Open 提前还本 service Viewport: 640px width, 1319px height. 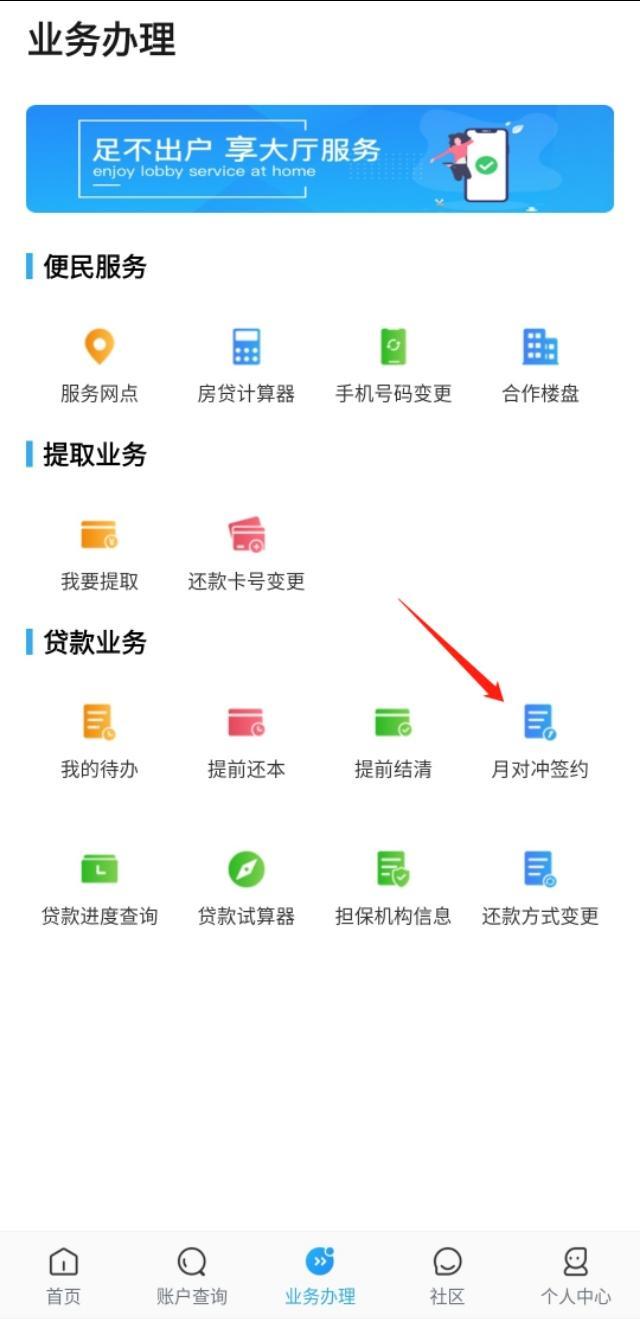point(246,740)
